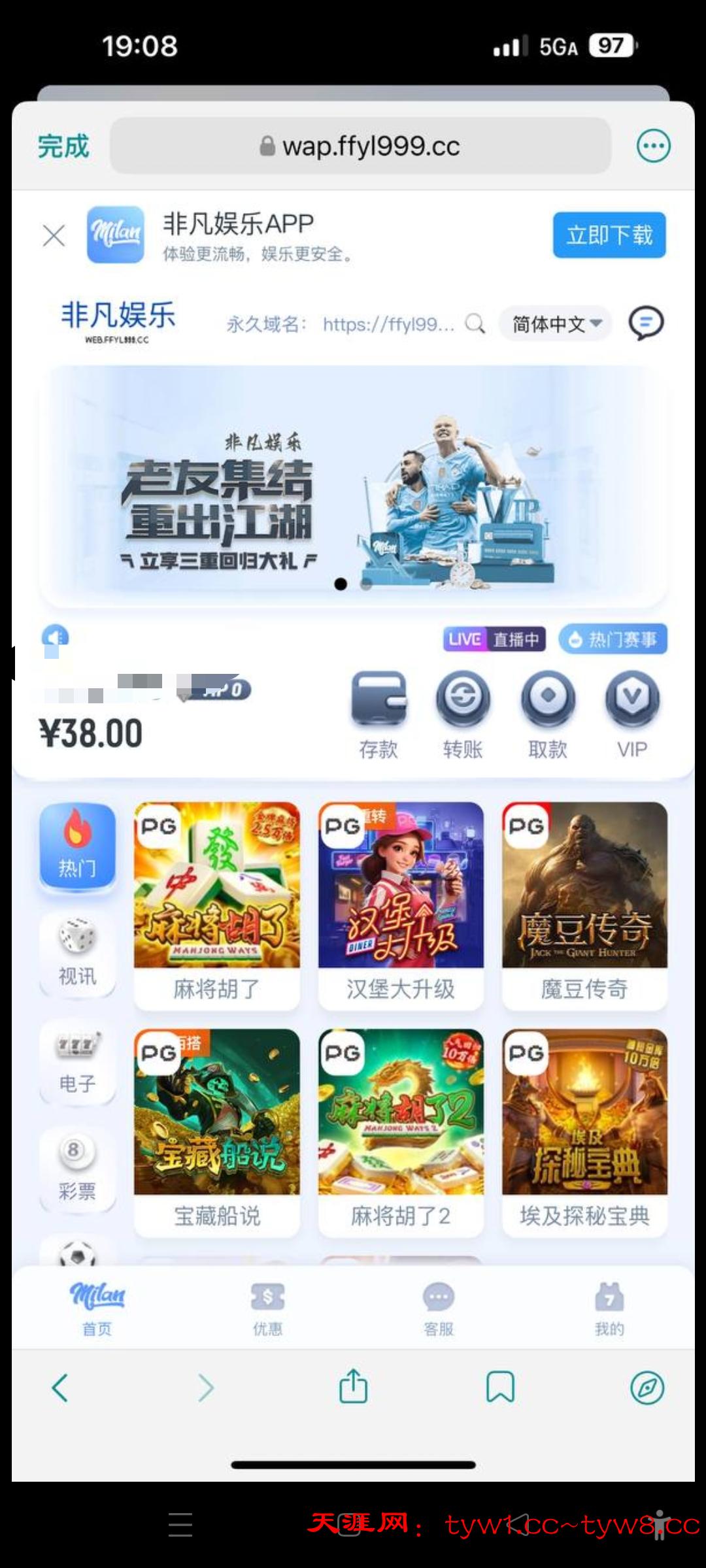Select the 视讯 category
This screenshot has height=1568, width=706.
coord(77,953)
